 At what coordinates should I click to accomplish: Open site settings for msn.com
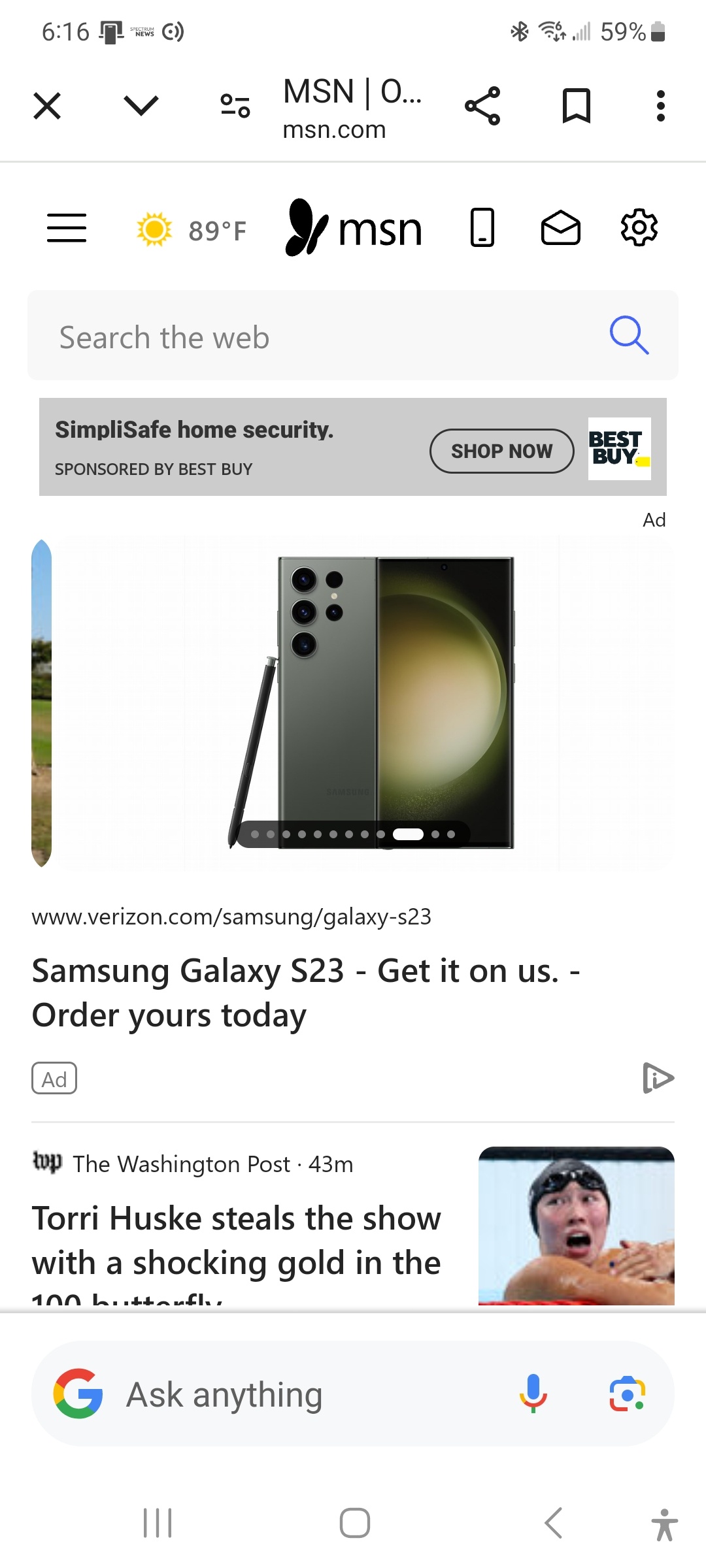pos(235,106)
